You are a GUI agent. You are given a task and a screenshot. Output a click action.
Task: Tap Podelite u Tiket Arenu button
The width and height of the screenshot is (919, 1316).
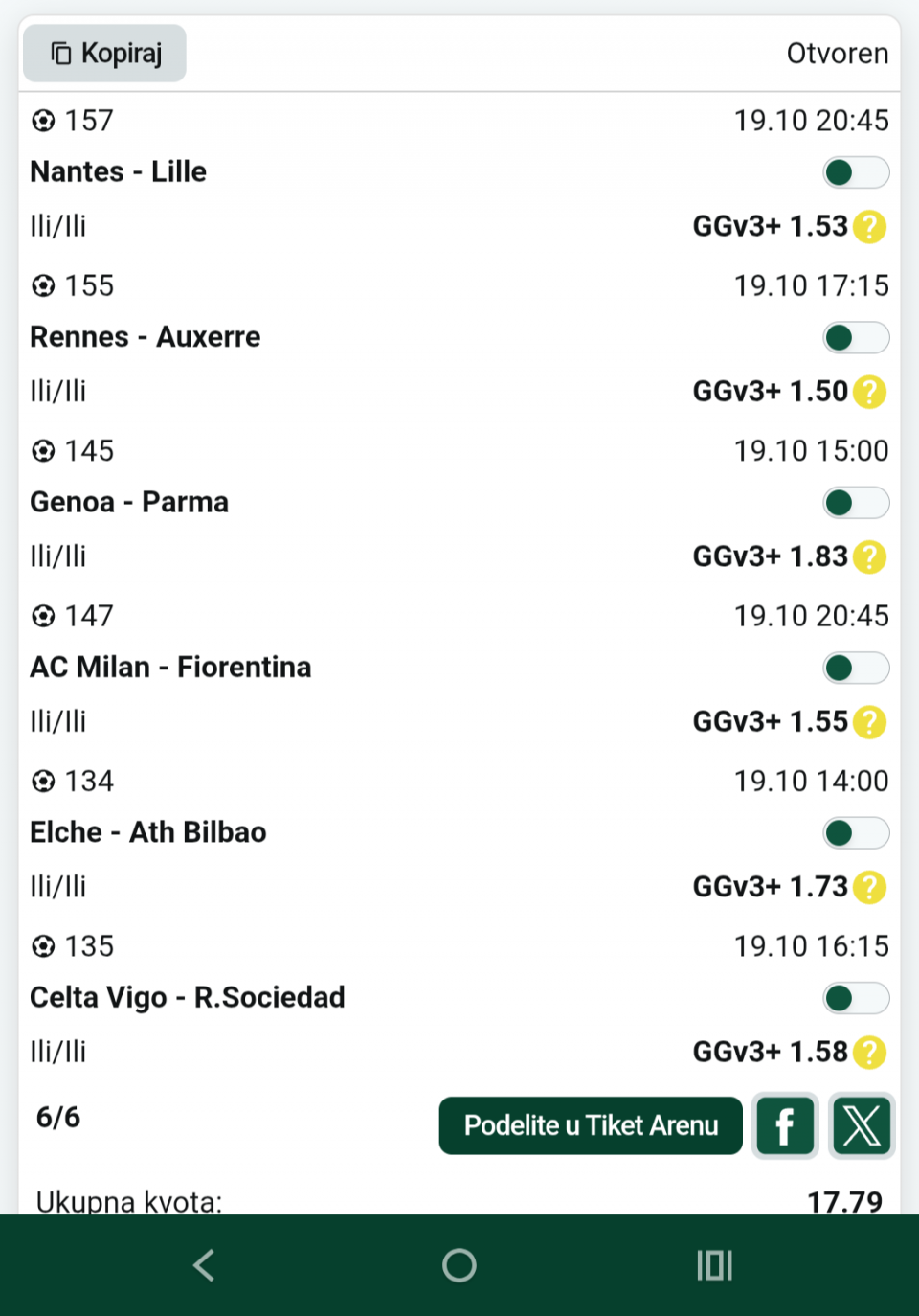591,1125
